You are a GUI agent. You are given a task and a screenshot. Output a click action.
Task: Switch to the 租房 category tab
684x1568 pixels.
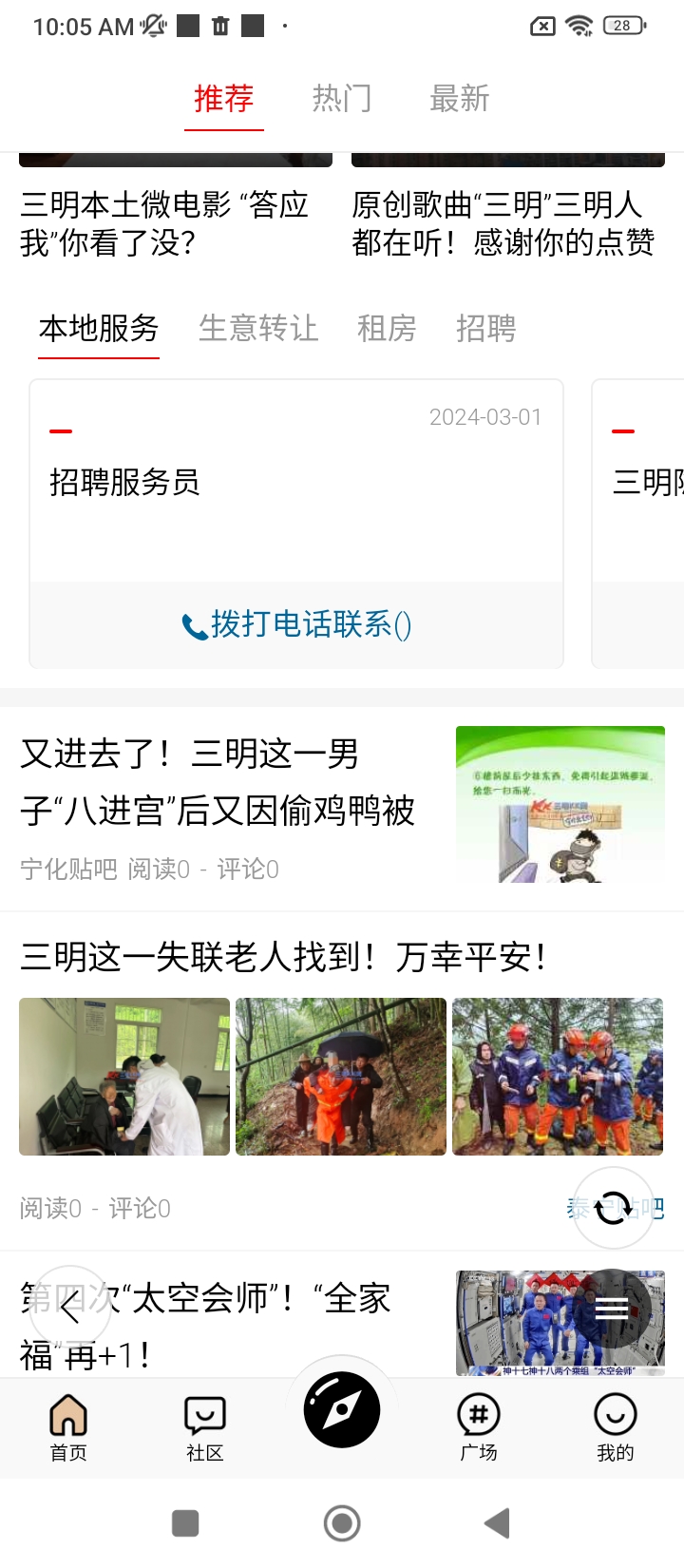(387, 329)
